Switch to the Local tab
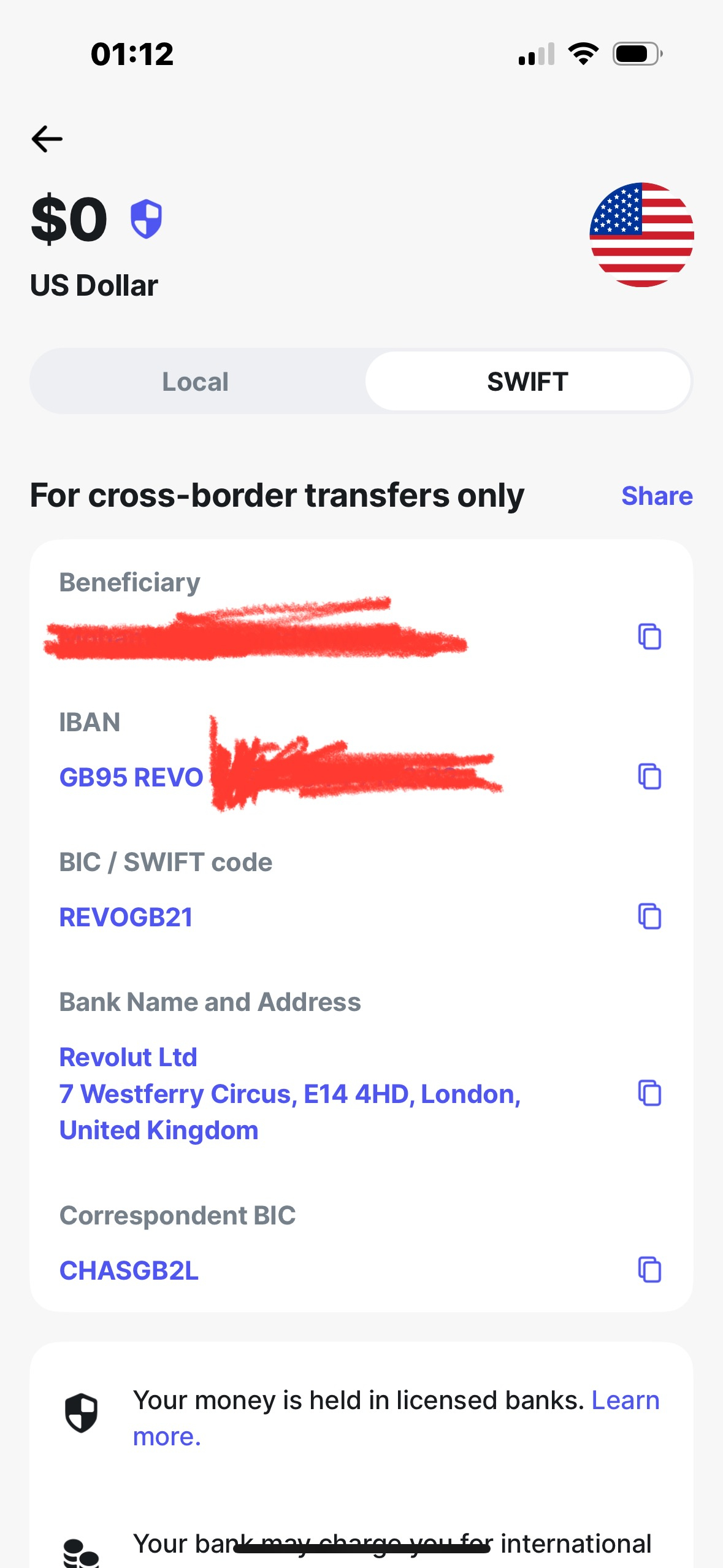The image size is (723, 1568). click(x=196, y=382)
